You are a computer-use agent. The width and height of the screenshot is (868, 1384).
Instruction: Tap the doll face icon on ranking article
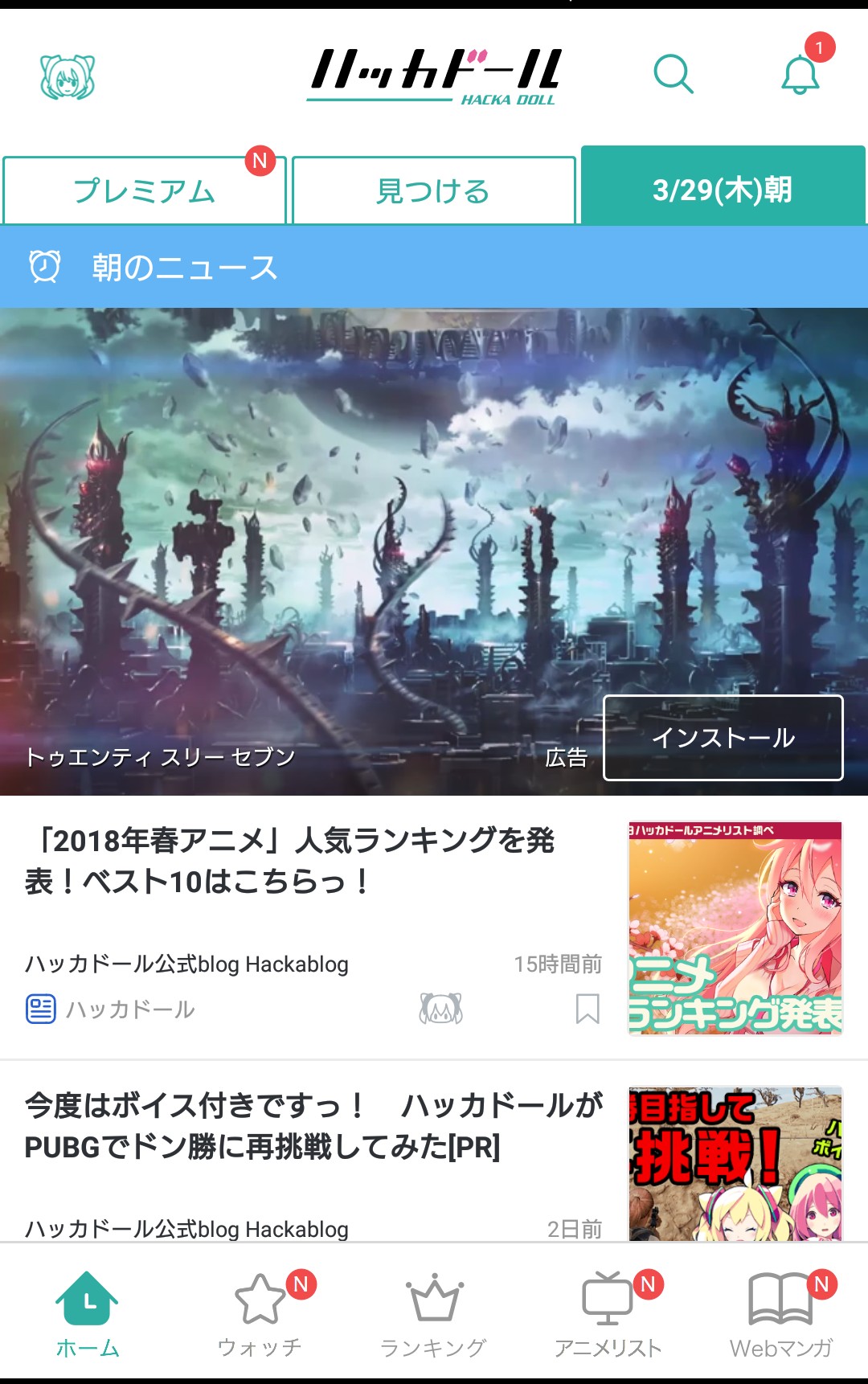[440, 1009]
